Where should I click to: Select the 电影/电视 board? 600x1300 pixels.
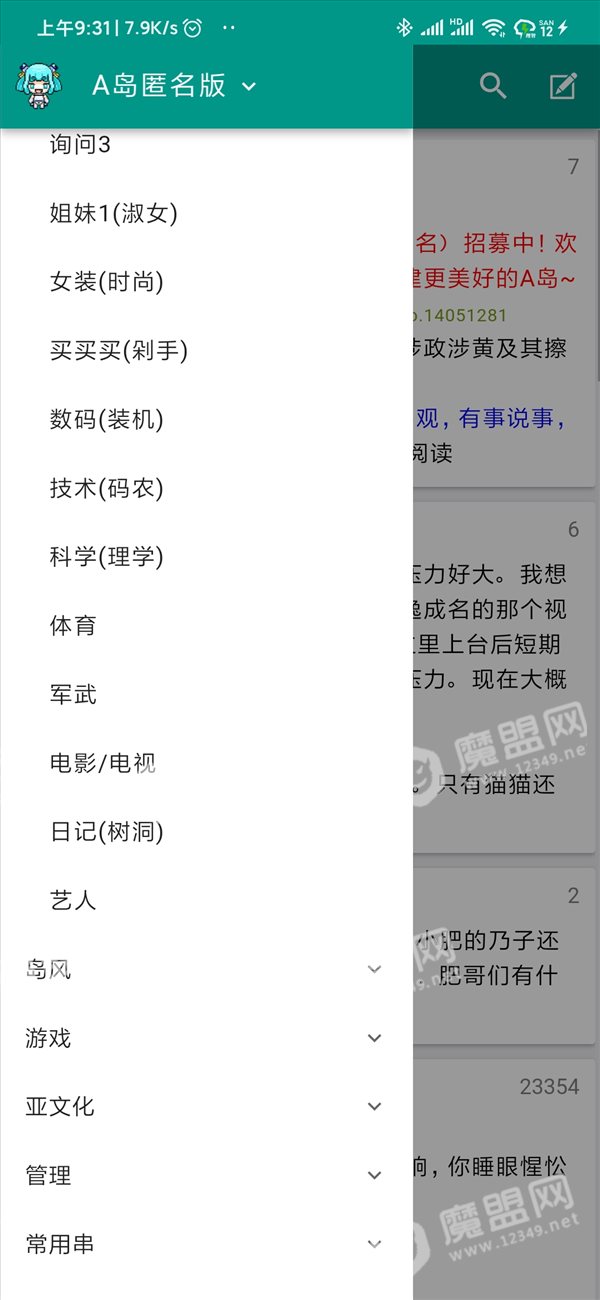[206, 763]
